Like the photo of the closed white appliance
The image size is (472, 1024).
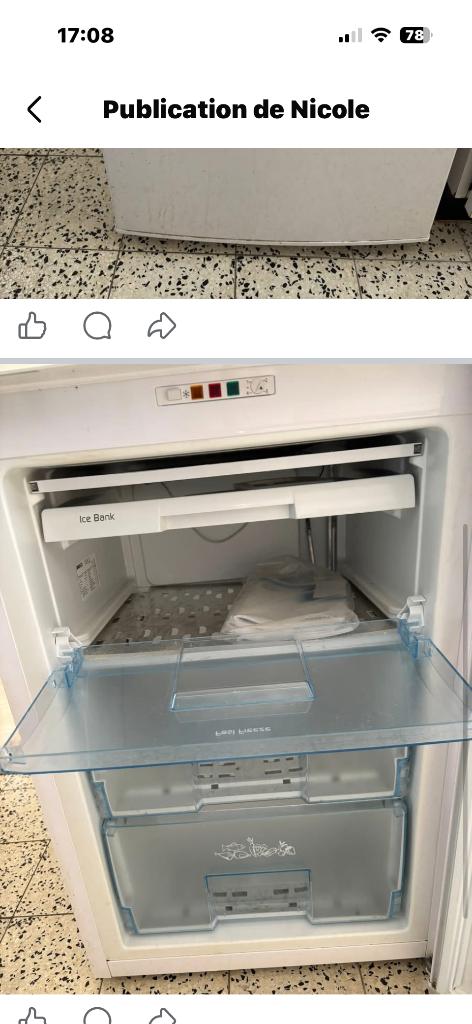(x=32, y=325)
